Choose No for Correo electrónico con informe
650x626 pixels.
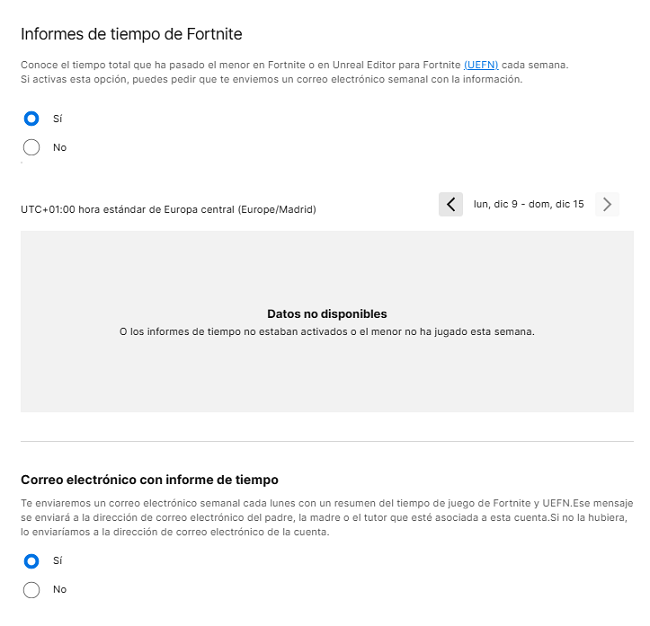coord(31,590)
